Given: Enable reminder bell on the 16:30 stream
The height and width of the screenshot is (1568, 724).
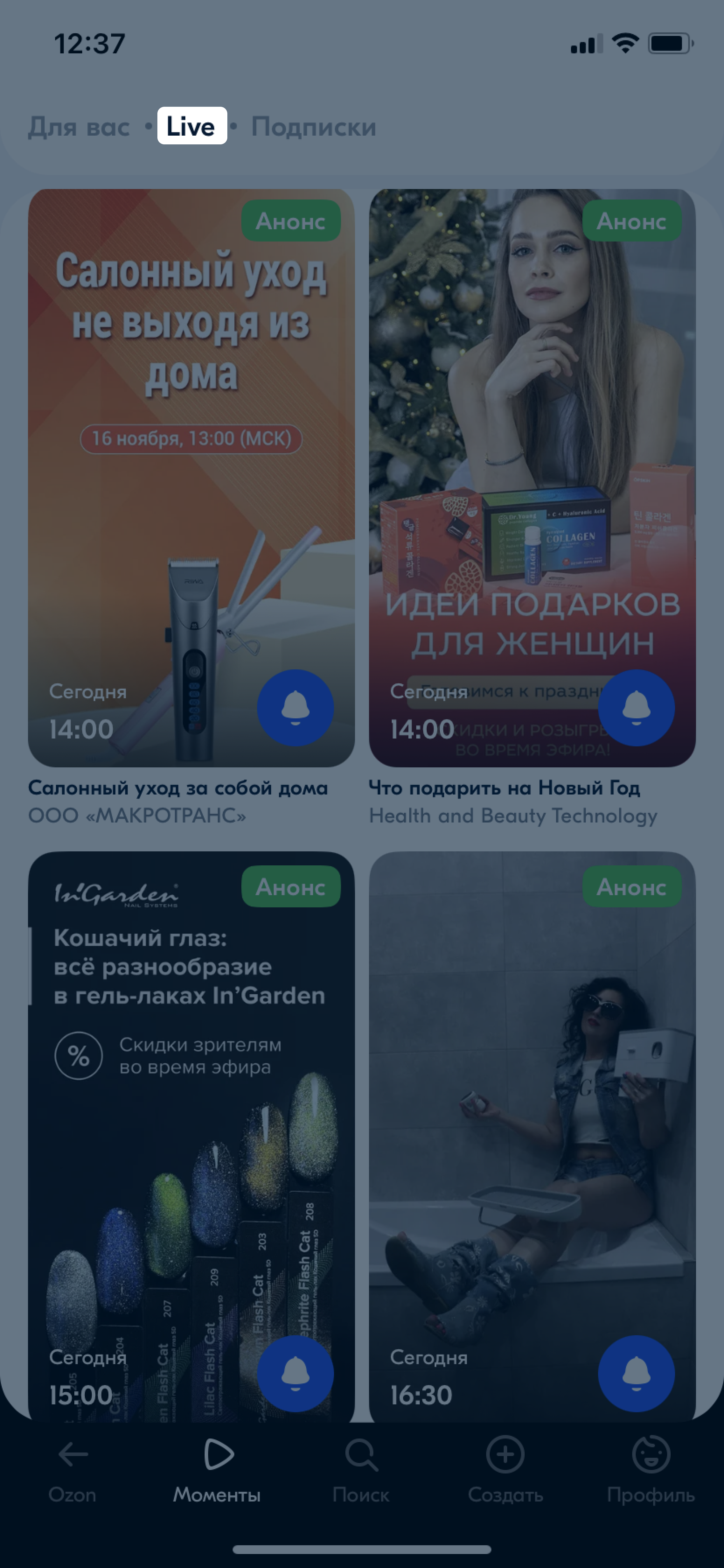Looking at the screenshot, I should pos(636,1373).
